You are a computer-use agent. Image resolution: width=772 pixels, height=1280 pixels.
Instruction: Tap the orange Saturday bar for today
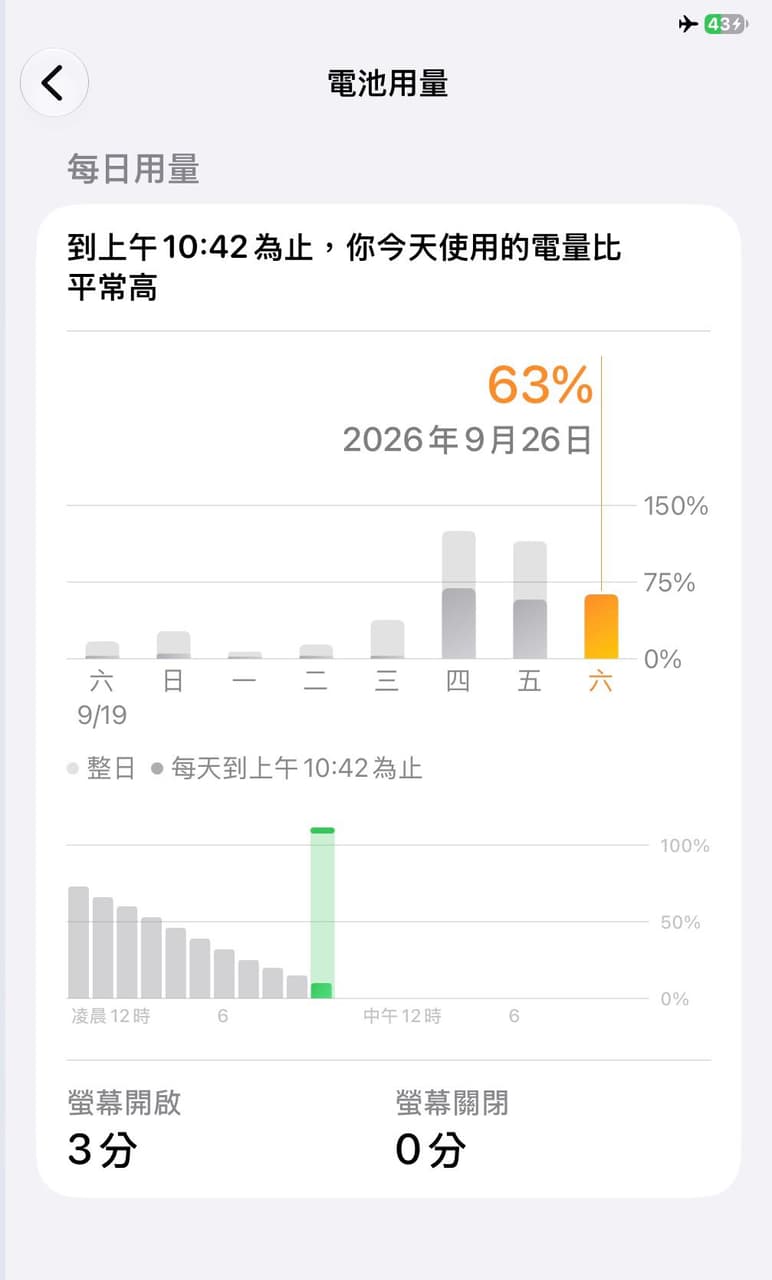click(x=601, y=627)
